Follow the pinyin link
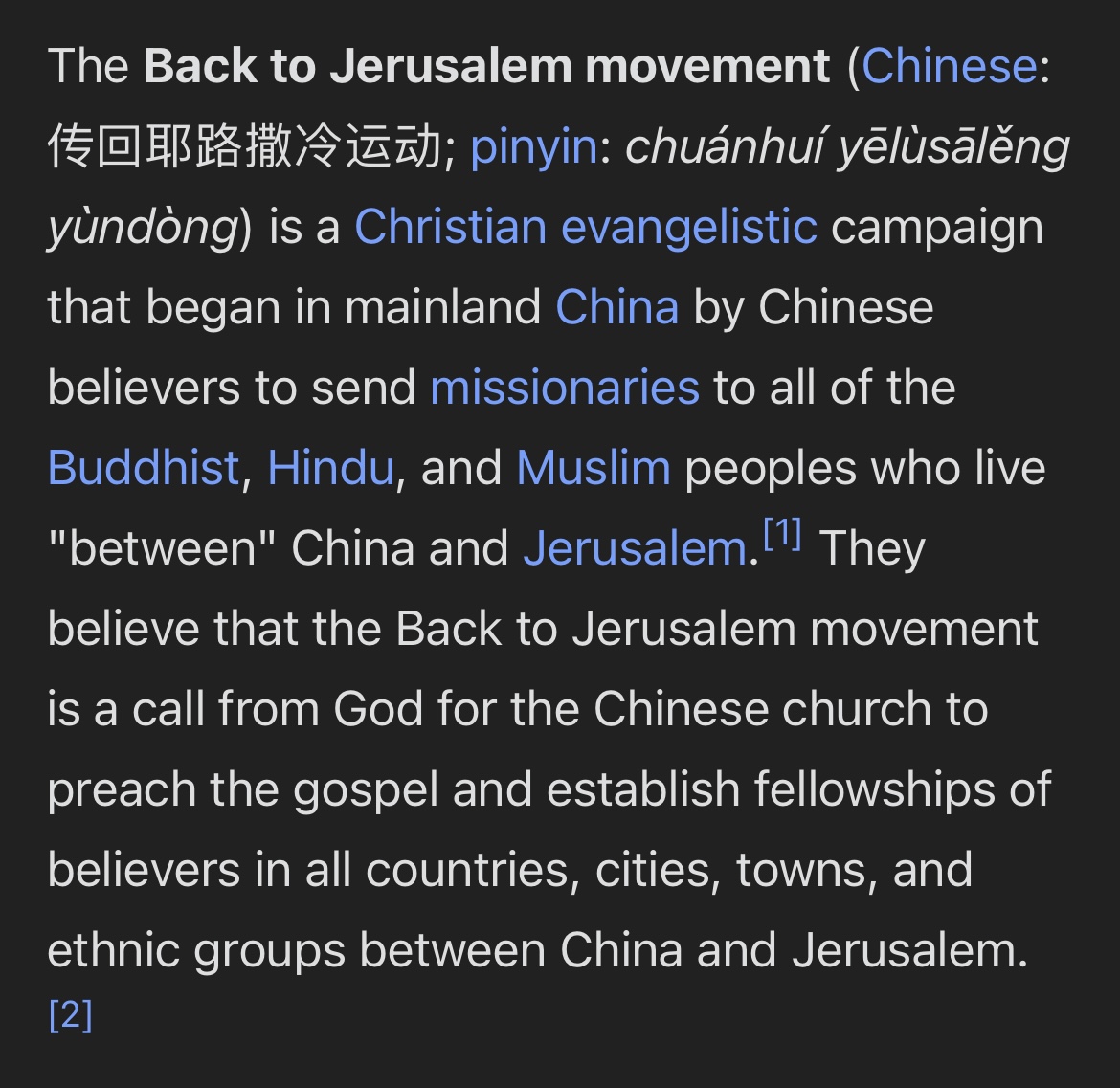This screenshot has width=1120, height=1088. point(533,146)
